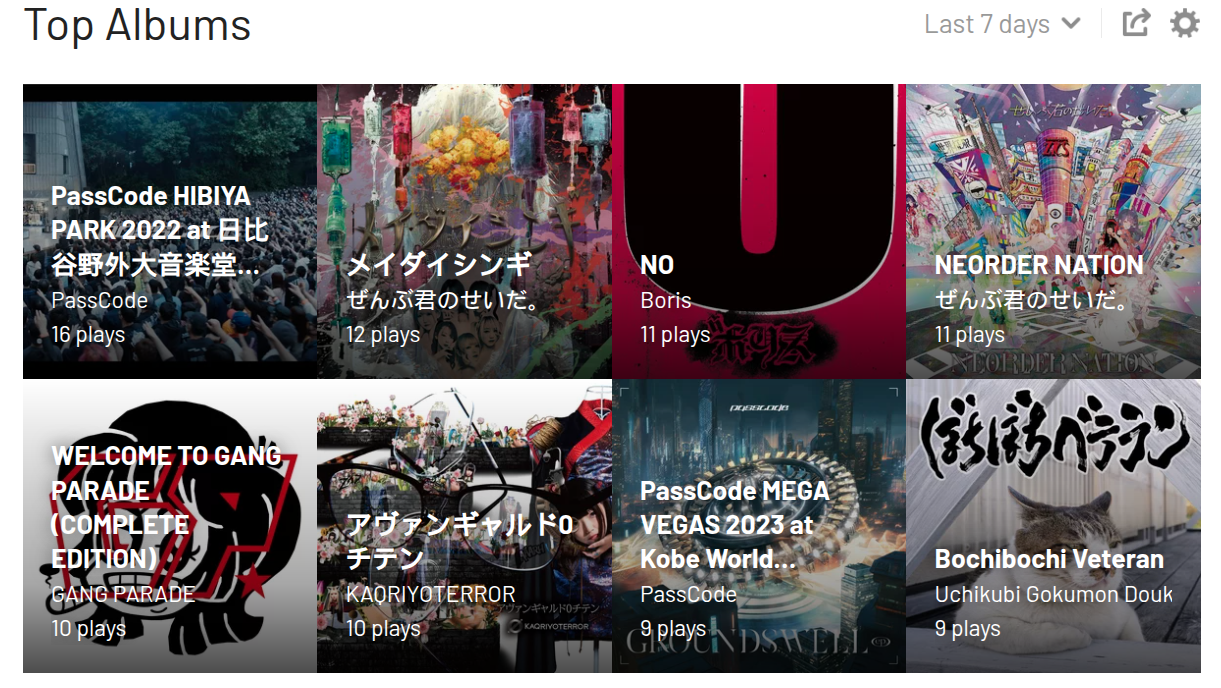Open the メイダイシンギ album tile
This screenshot has height=688, width=1221.
click(438, 265)
